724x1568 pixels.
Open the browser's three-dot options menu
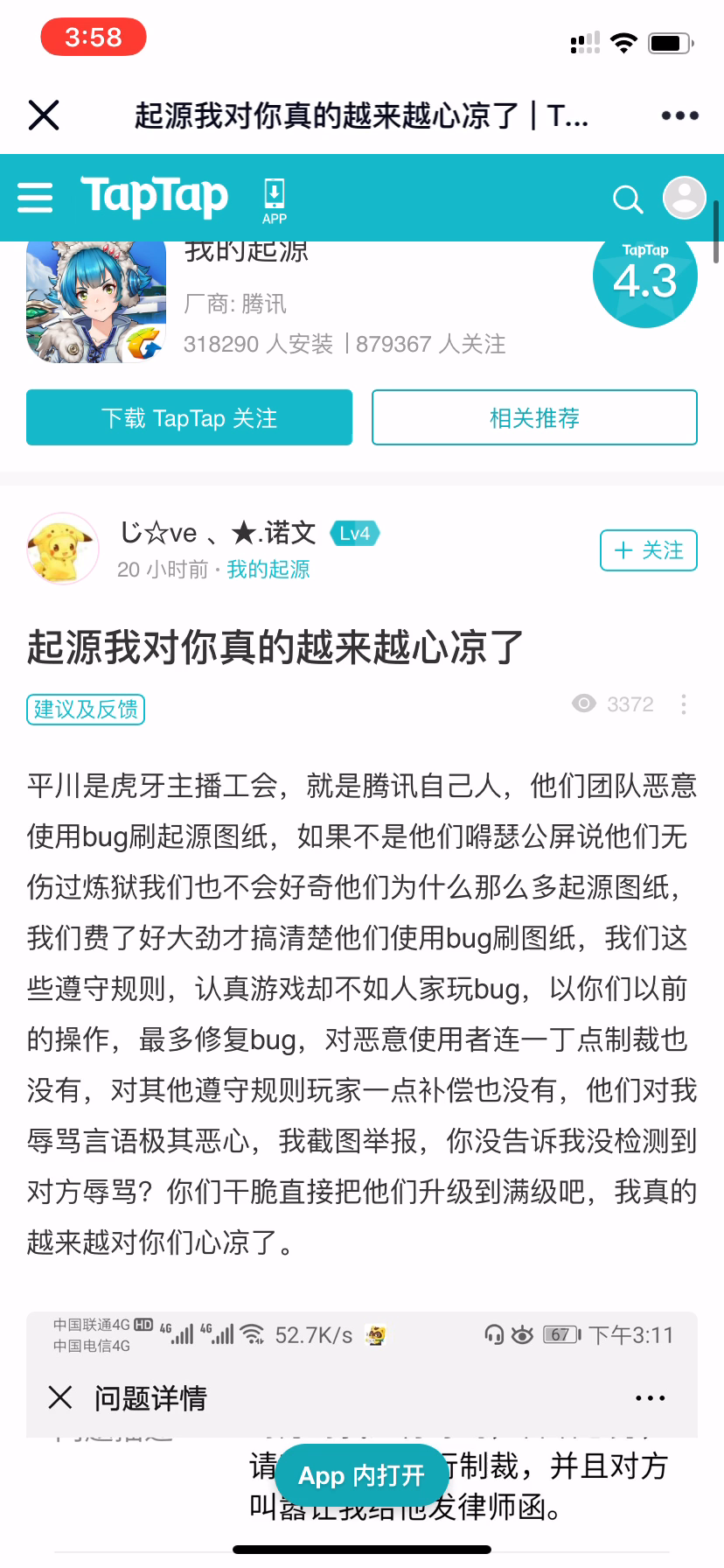tap(679, 115)
